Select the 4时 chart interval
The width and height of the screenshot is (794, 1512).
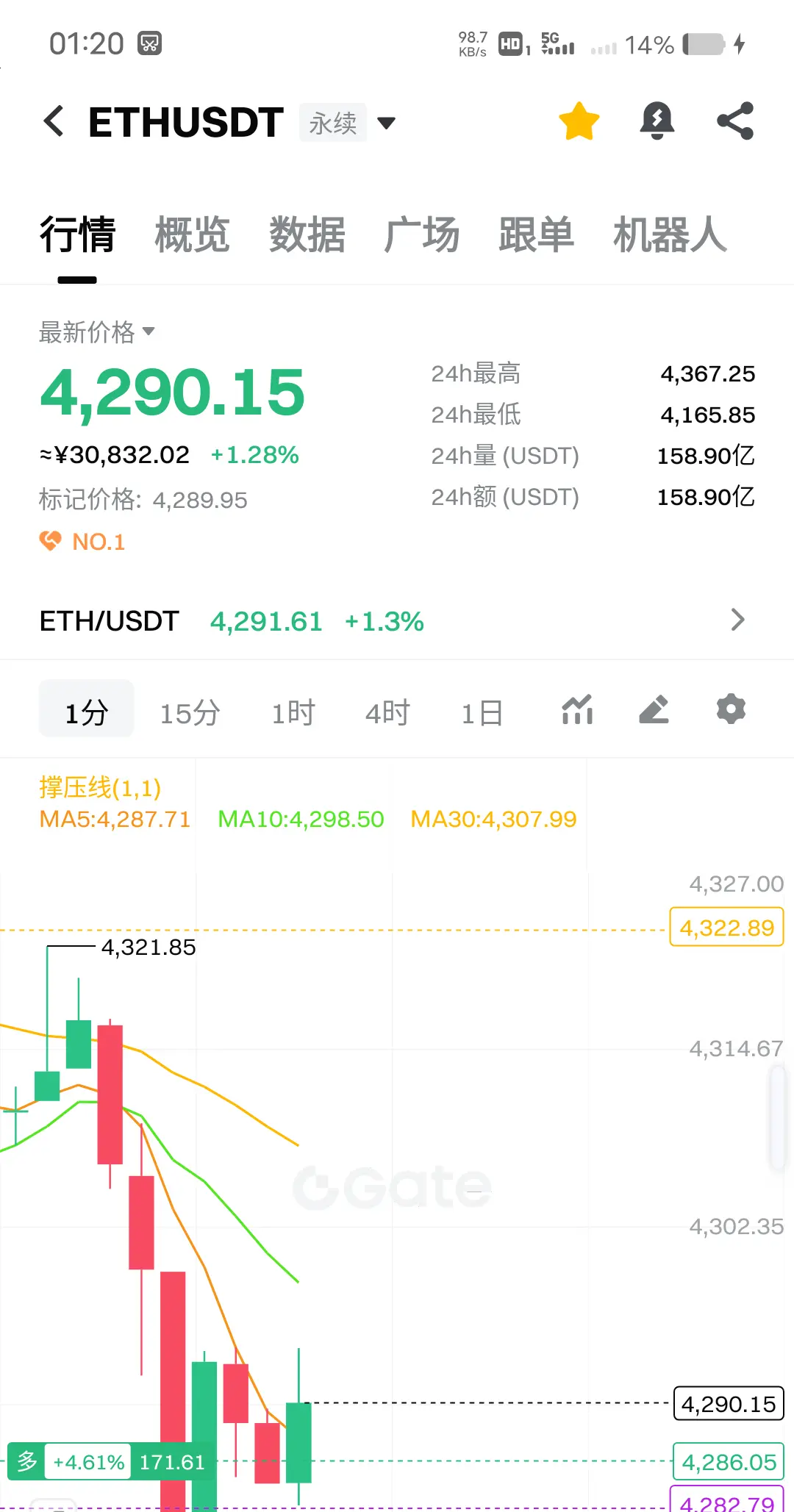[x=387, y=712]
